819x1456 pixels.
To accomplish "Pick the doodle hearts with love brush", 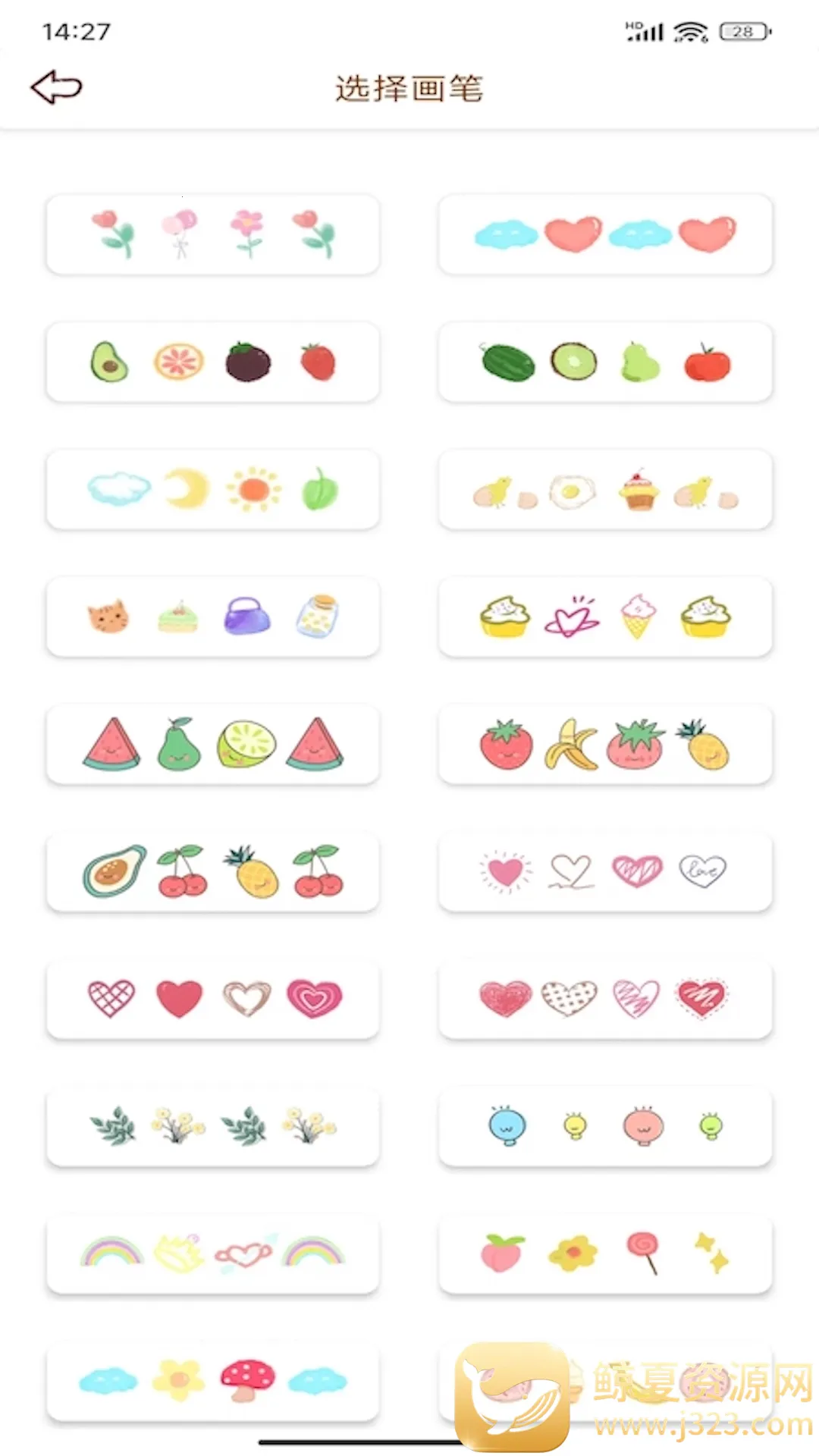I will (x=605, y=871).
